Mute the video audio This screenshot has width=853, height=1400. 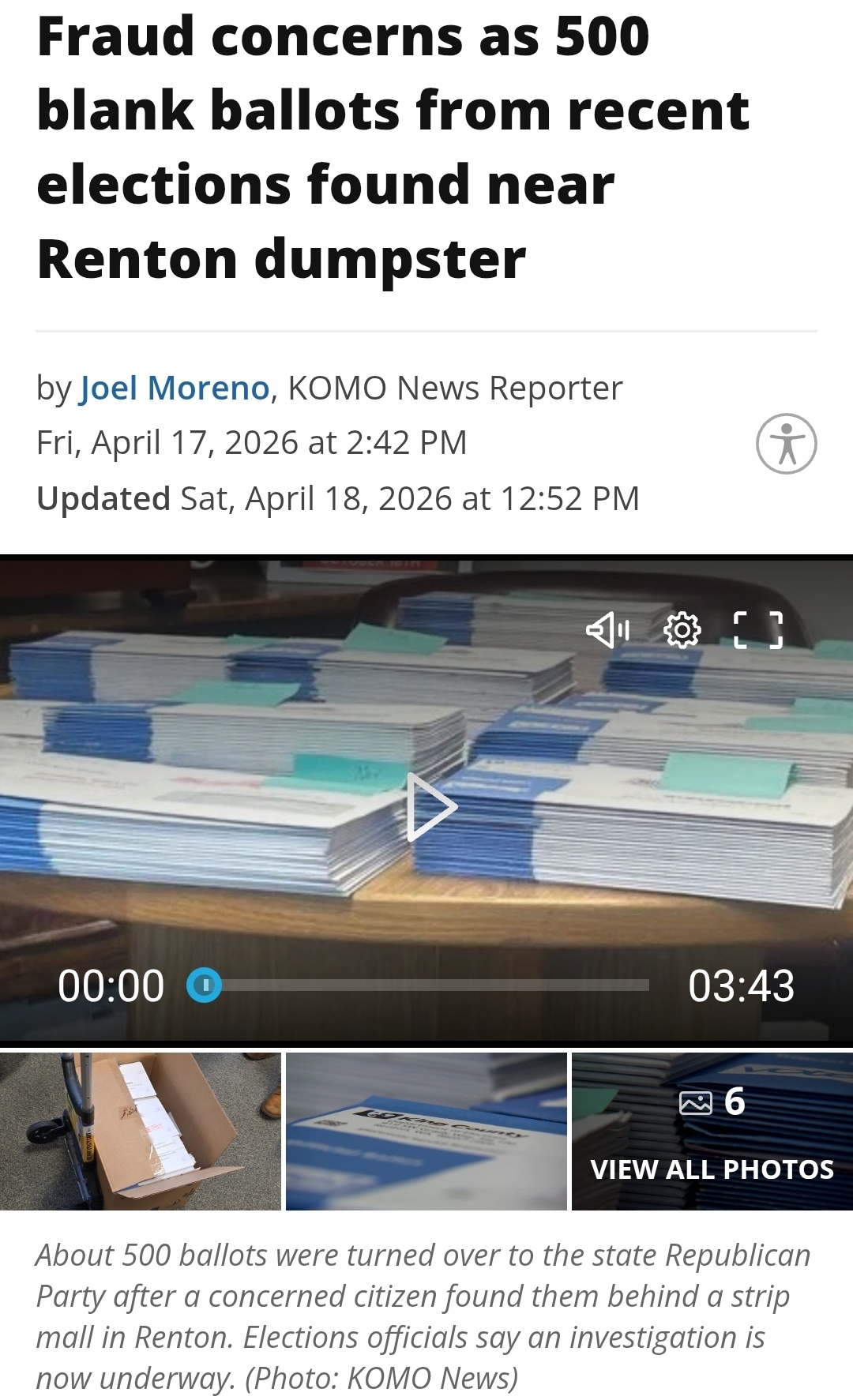607,630
